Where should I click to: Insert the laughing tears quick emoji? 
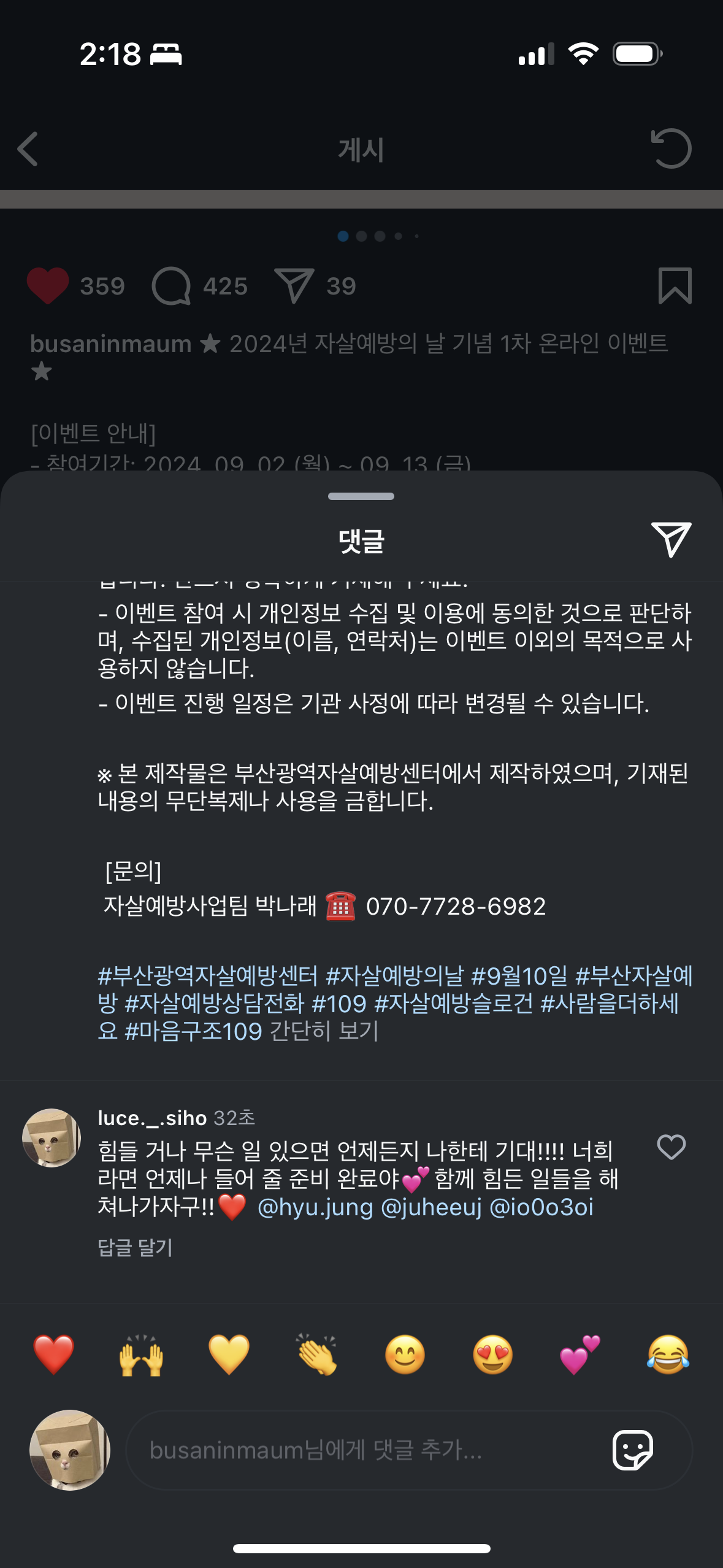[668, 1355]
